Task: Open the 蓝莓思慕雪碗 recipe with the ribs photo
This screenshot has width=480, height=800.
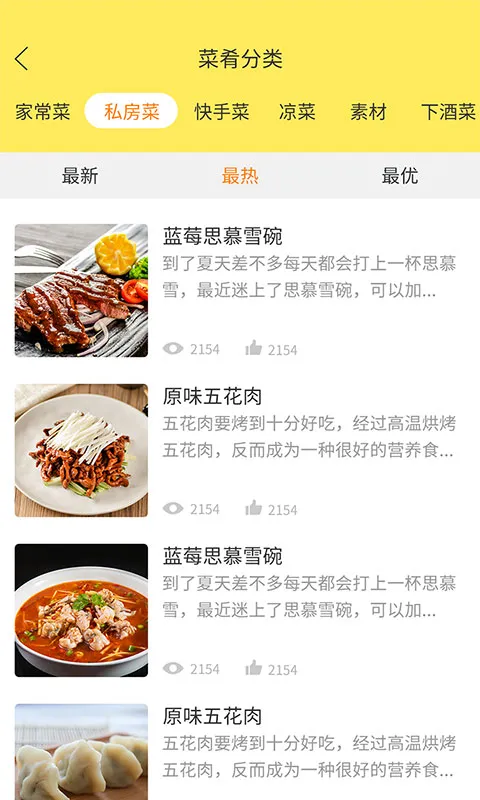Action: click(240, 290)
